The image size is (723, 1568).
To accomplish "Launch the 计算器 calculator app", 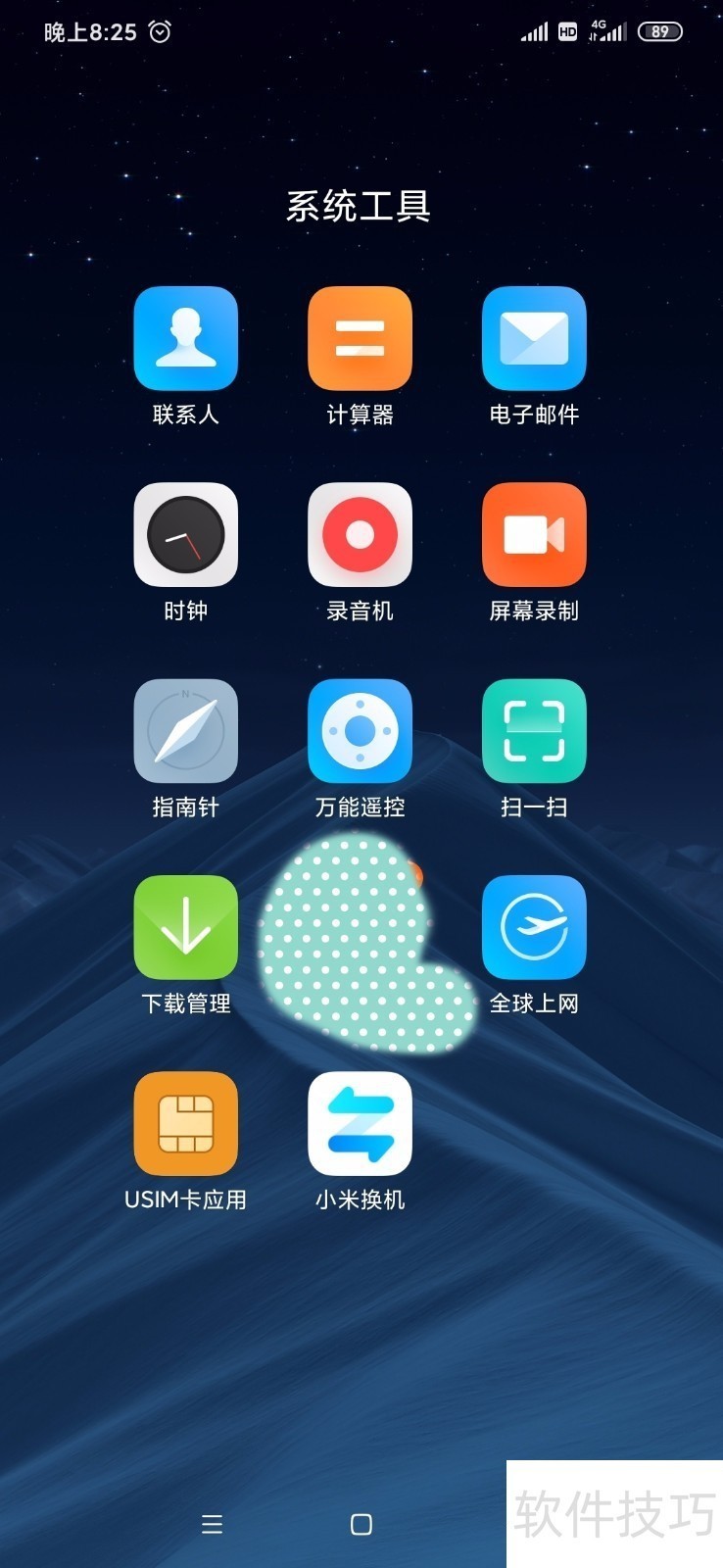I will [360, 339].
